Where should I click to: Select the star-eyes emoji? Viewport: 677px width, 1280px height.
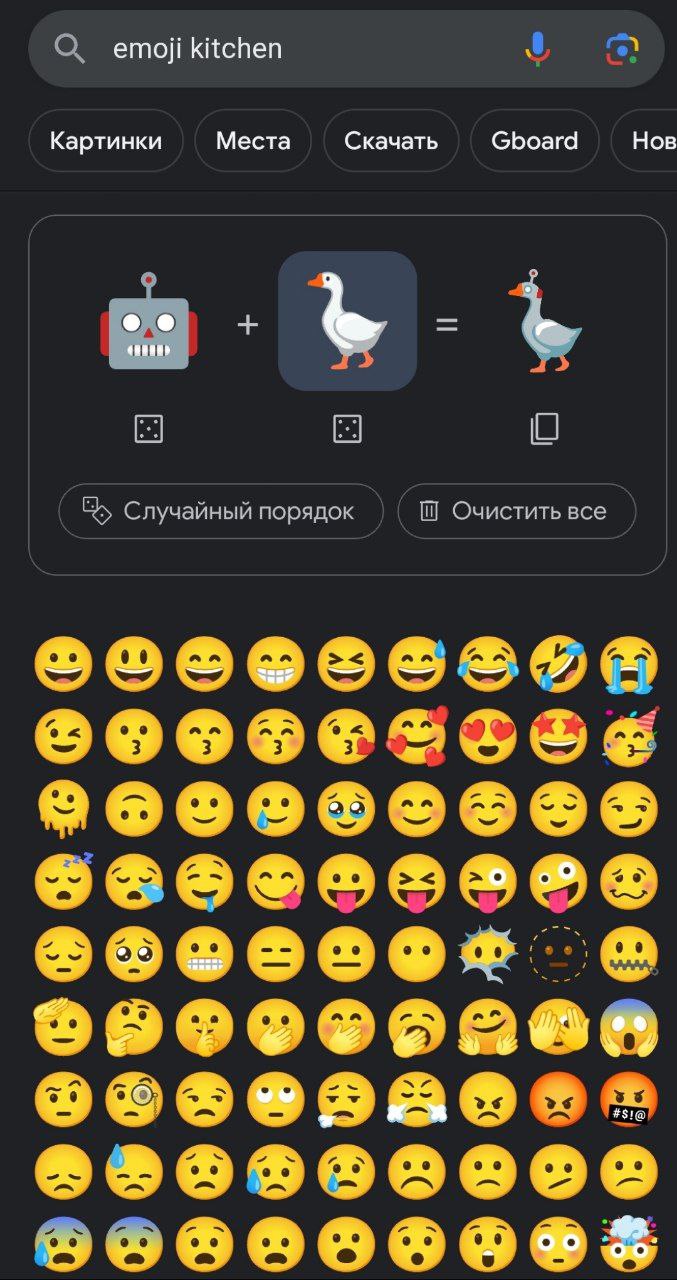(558, 737)
